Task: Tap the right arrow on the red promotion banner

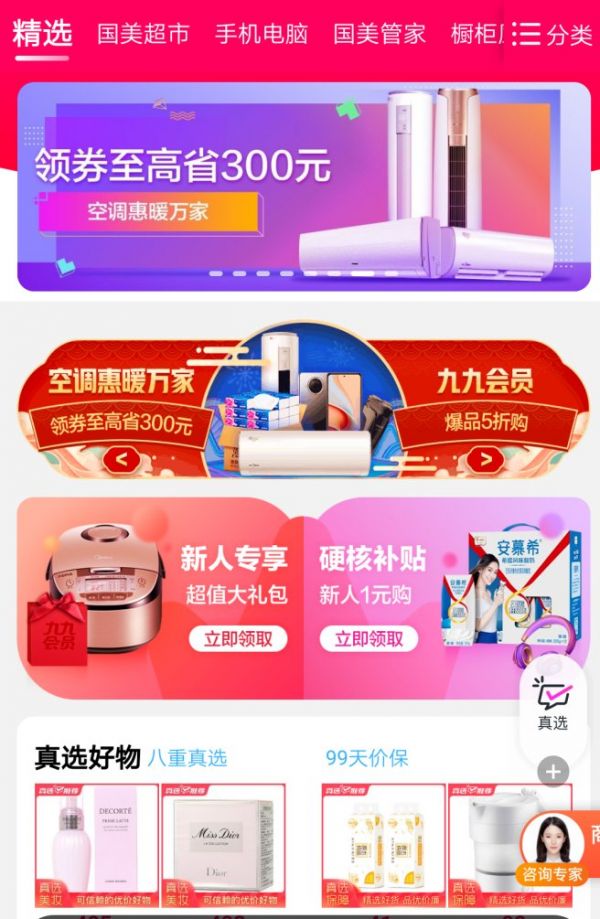Action: (484, 459)
